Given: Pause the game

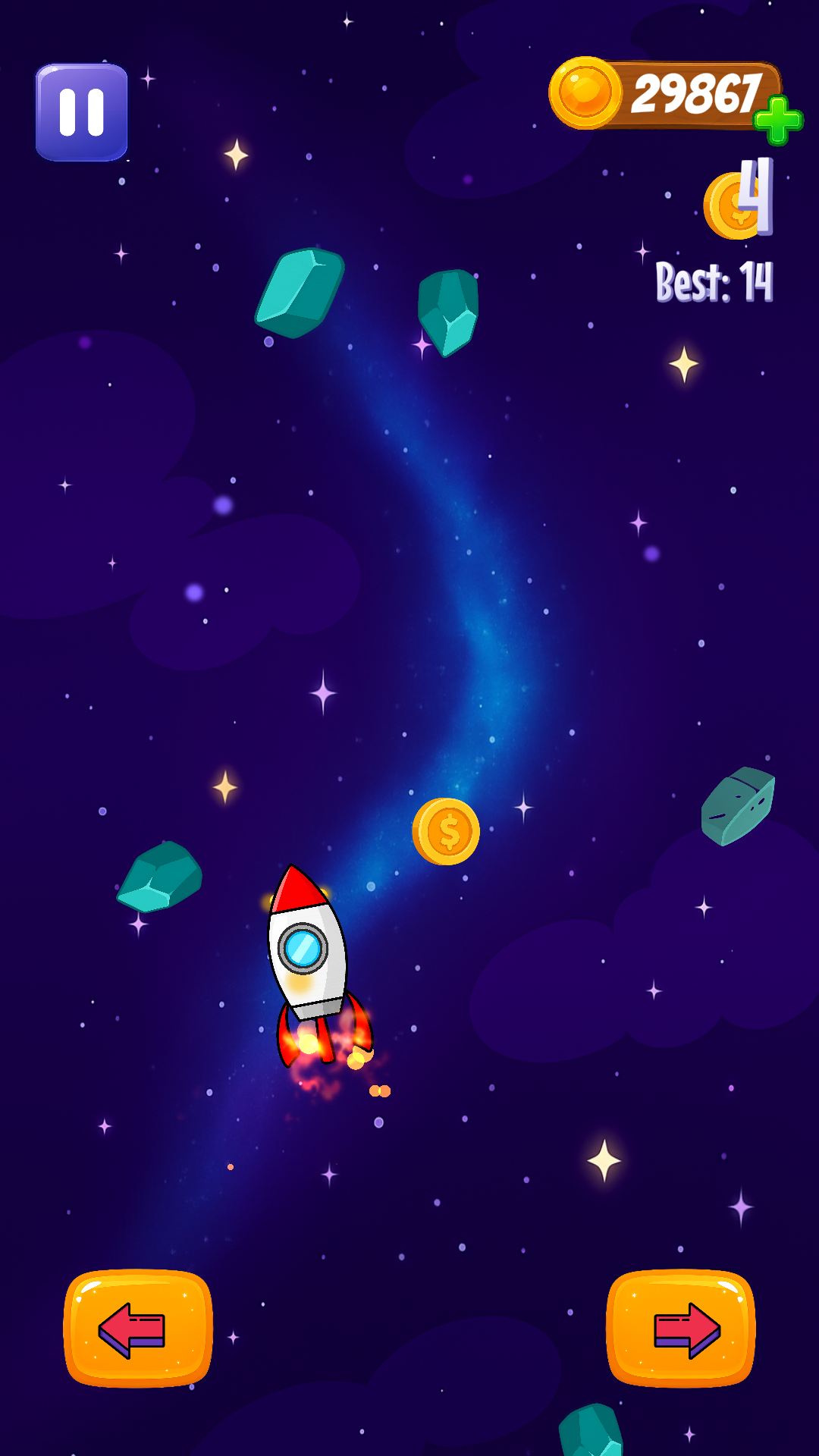Looking at the screenshot, I should [x=82, y=112].
